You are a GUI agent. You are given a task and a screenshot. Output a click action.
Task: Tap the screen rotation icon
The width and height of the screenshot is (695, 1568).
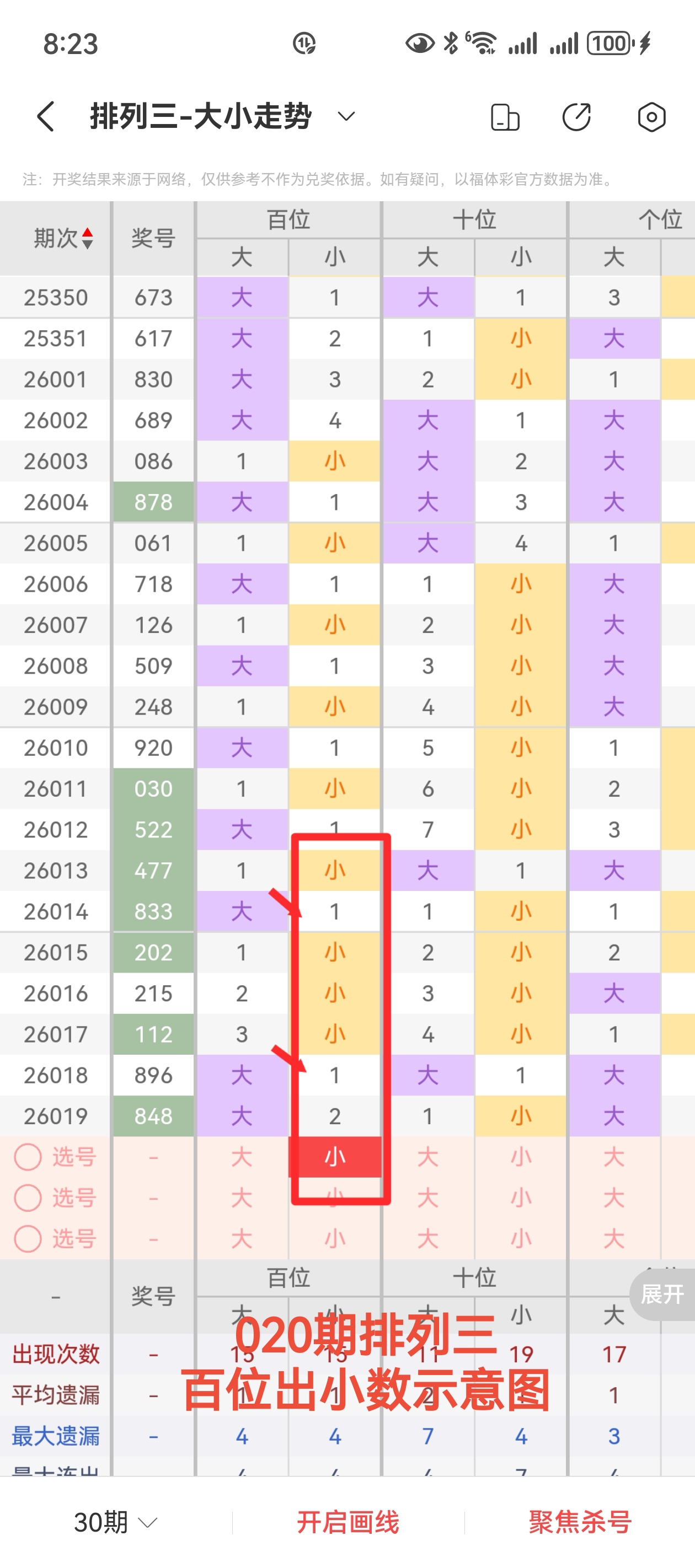[505, 117]
